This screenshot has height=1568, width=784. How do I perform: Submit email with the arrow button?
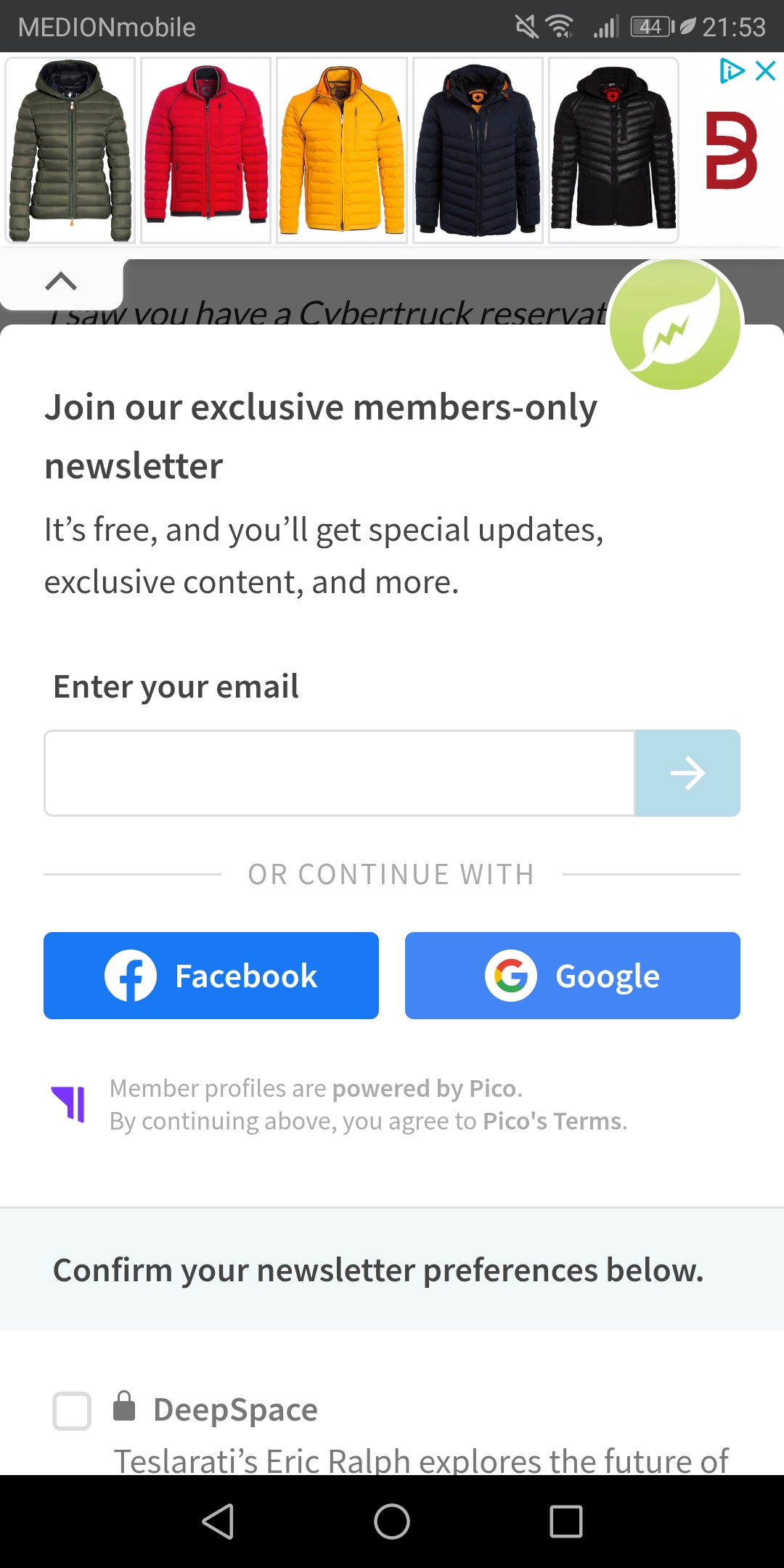[x=687, y=773]
